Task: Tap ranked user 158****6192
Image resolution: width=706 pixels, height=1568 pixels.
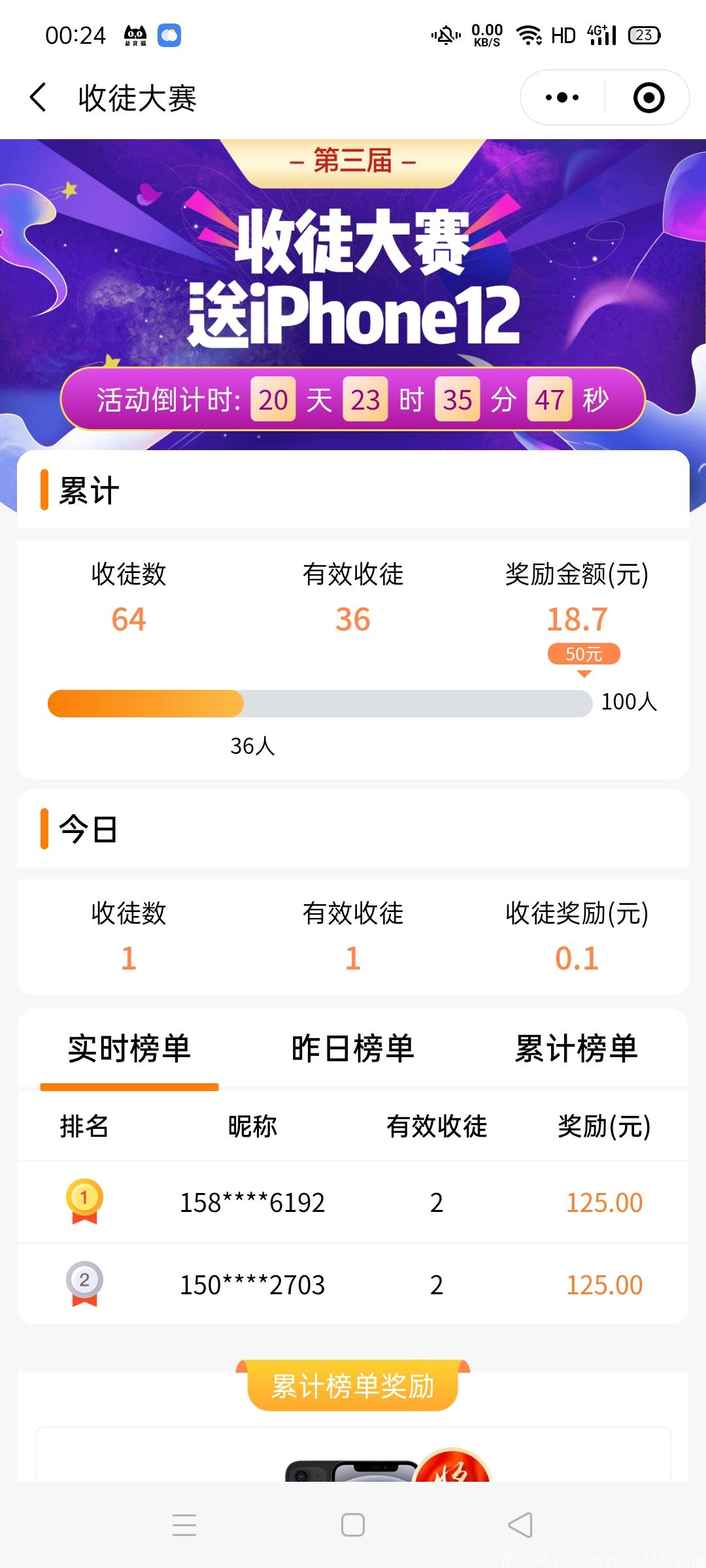Action: (251, 1202)
